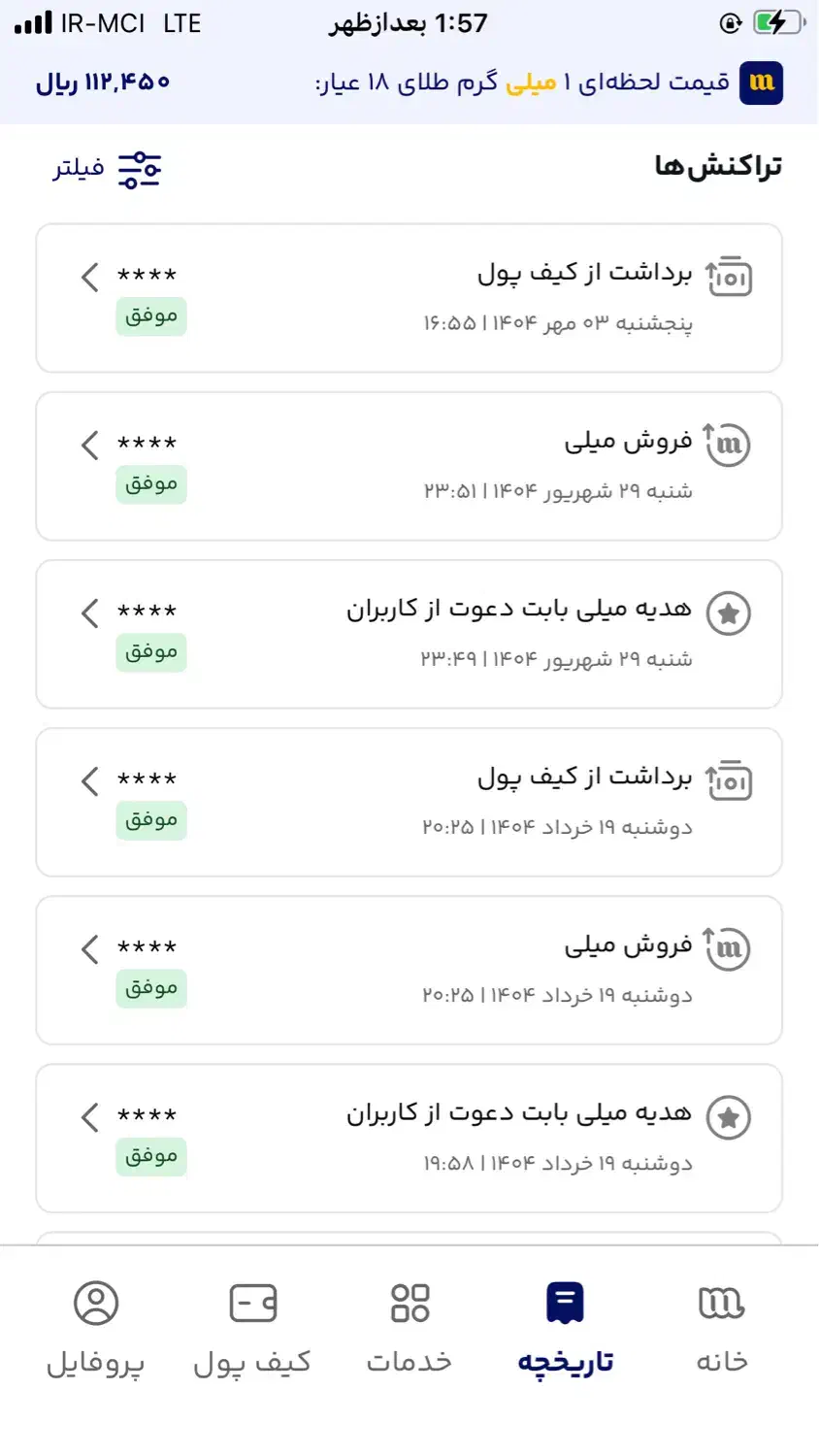The width and height of the screenshot is (819, 1456).
Task: Open the filter sliders icon in the header
Action: tap(139, 167)
